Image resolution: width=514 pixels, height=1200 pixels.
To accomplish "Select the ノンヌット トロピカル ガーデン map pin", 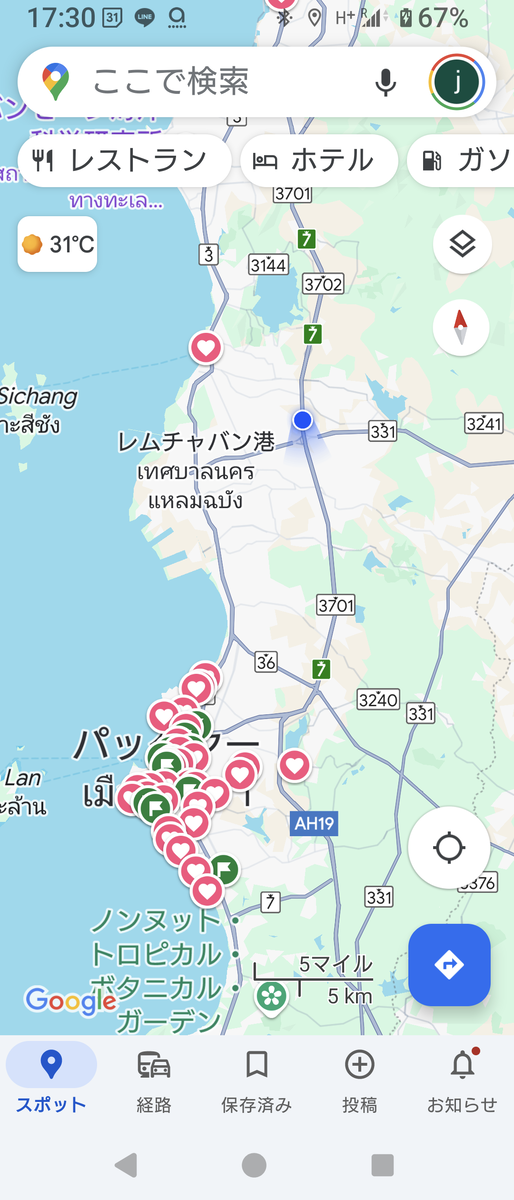I will click(x=270, y=997).
